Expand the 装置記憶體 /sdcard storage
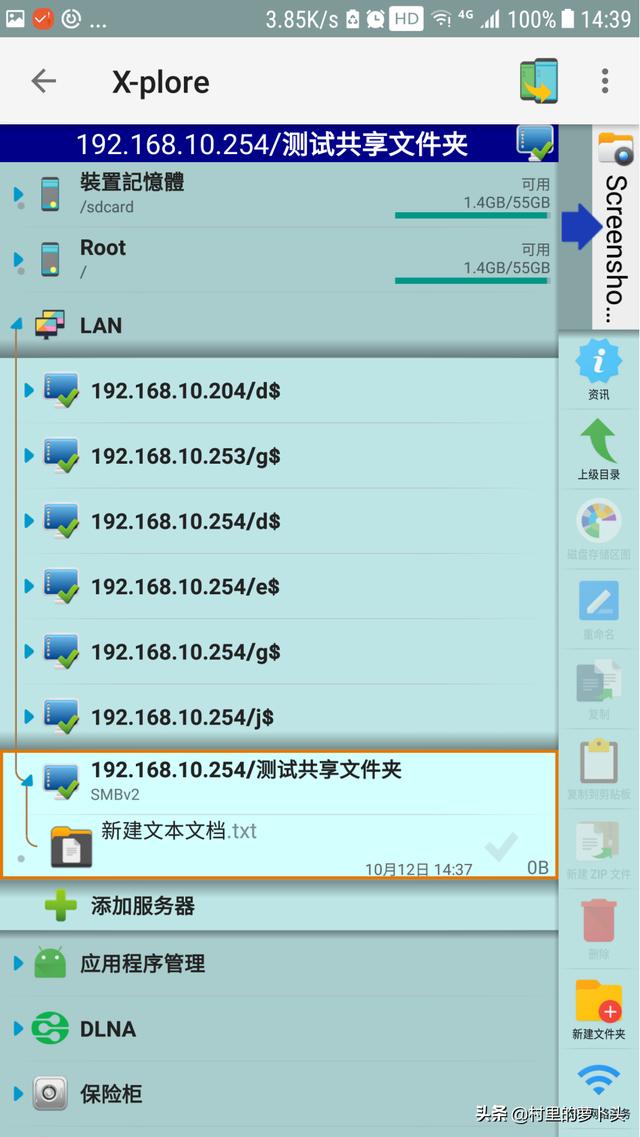This screenshot has height=1137, width=640. pyautogui.click(x=279, y=194)
